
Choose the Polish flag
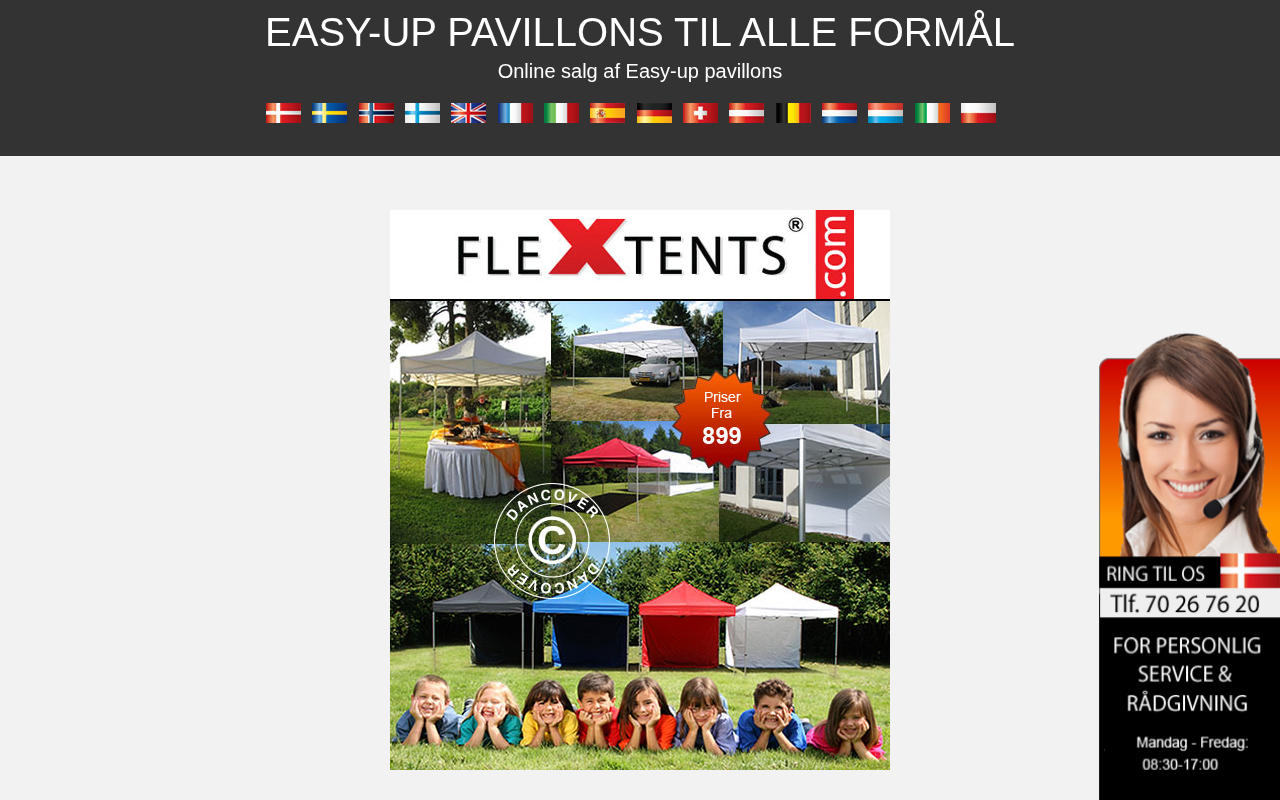pos(978,113)
